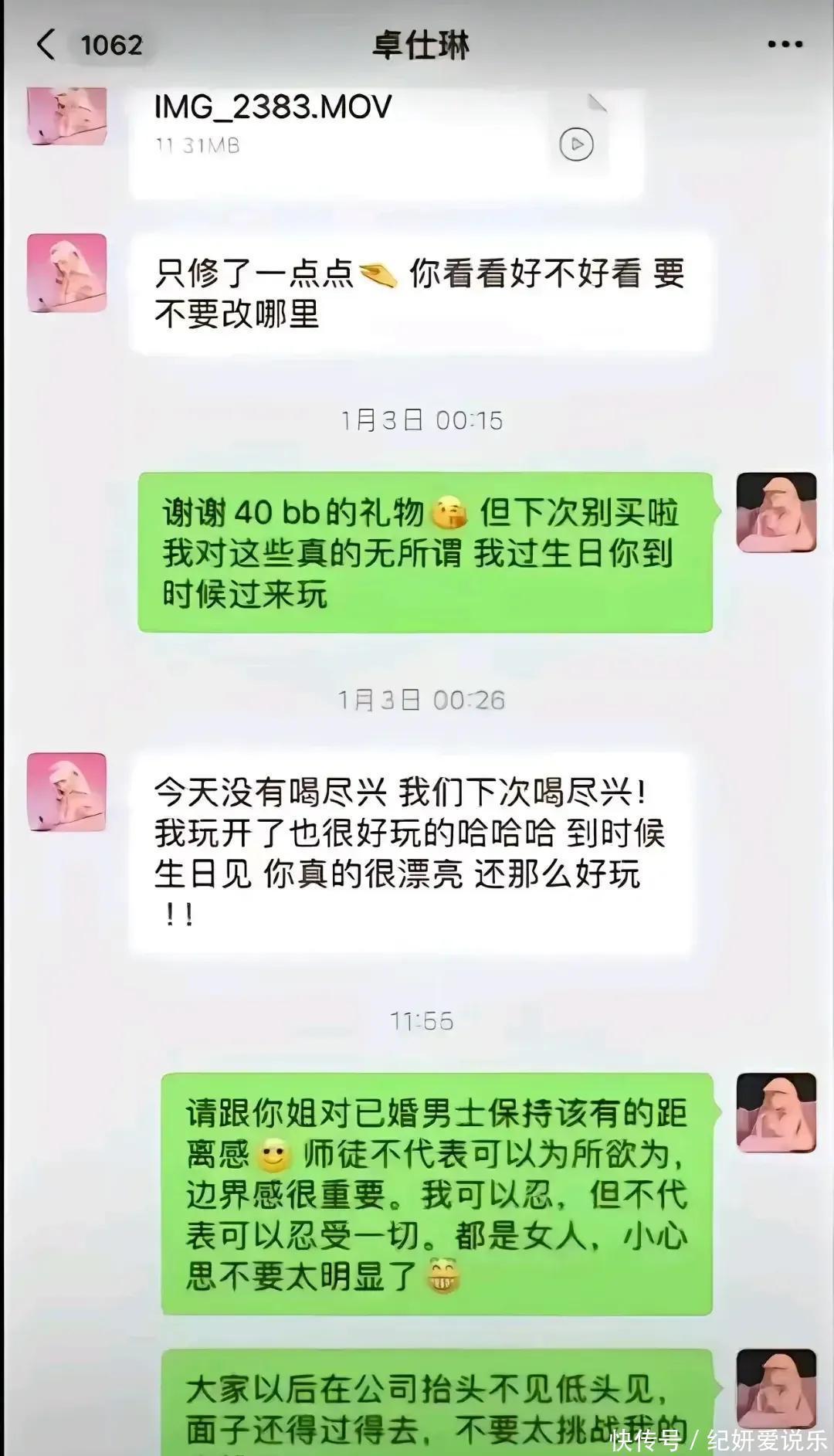Go back to the chat list
The image size is (834, 1456).
pos(48,45)
